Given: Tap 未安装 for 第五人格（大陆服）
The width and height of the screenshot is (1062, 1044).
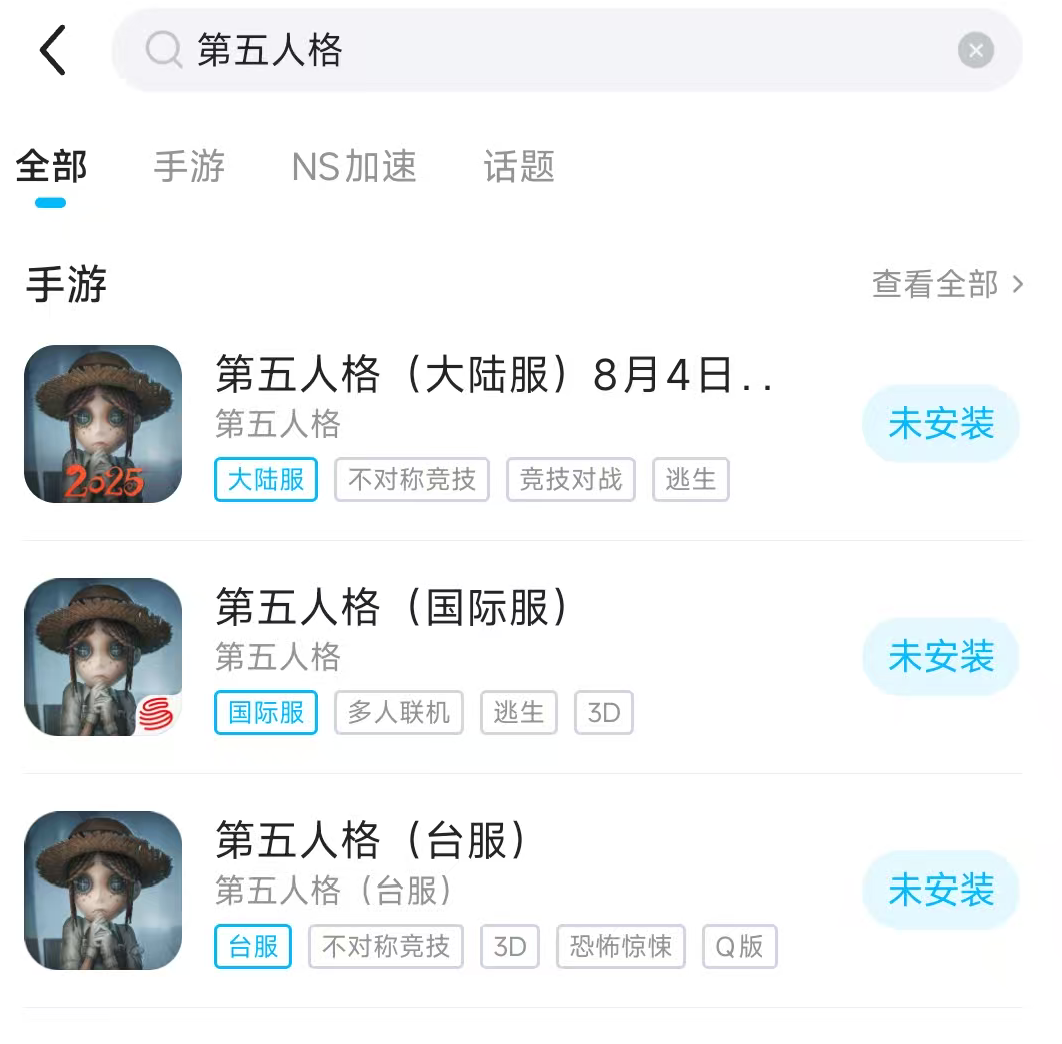Looking at the screenshot, I should point(940,424).
